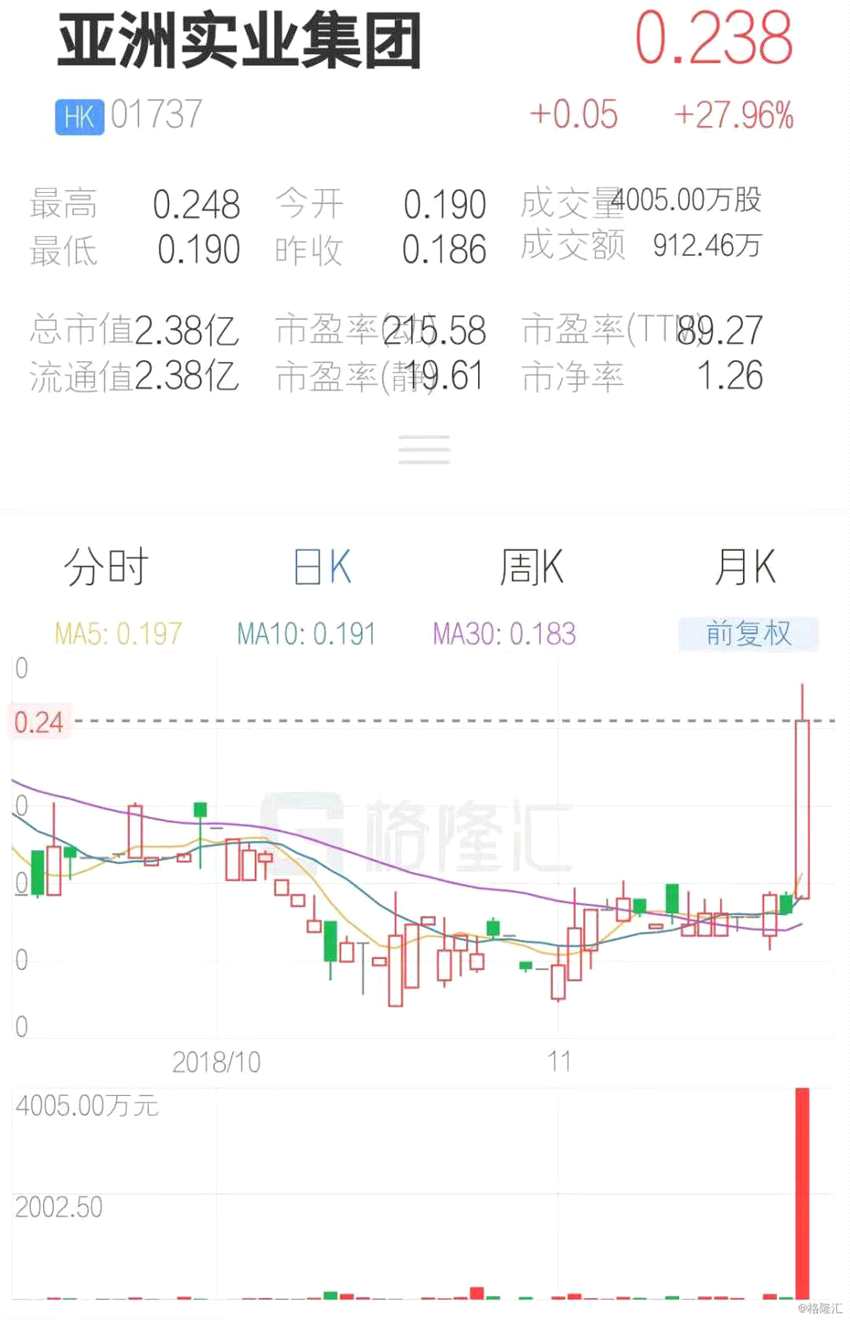Toggle the MA5 moving average line
This screenshot has width=850, height=1320.
117,633
